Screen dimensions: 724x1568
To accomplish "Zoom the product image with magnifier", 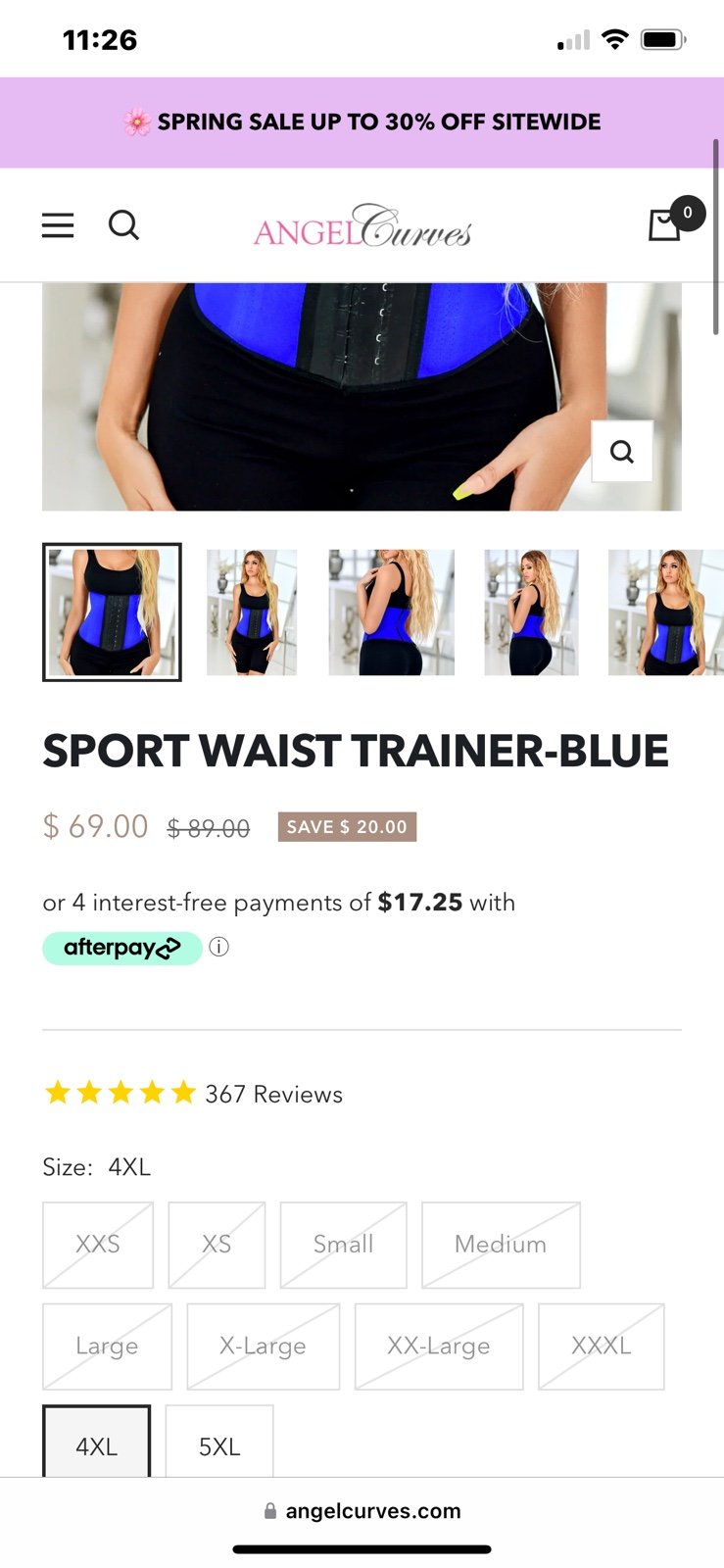I will click(x=622, y=451).
